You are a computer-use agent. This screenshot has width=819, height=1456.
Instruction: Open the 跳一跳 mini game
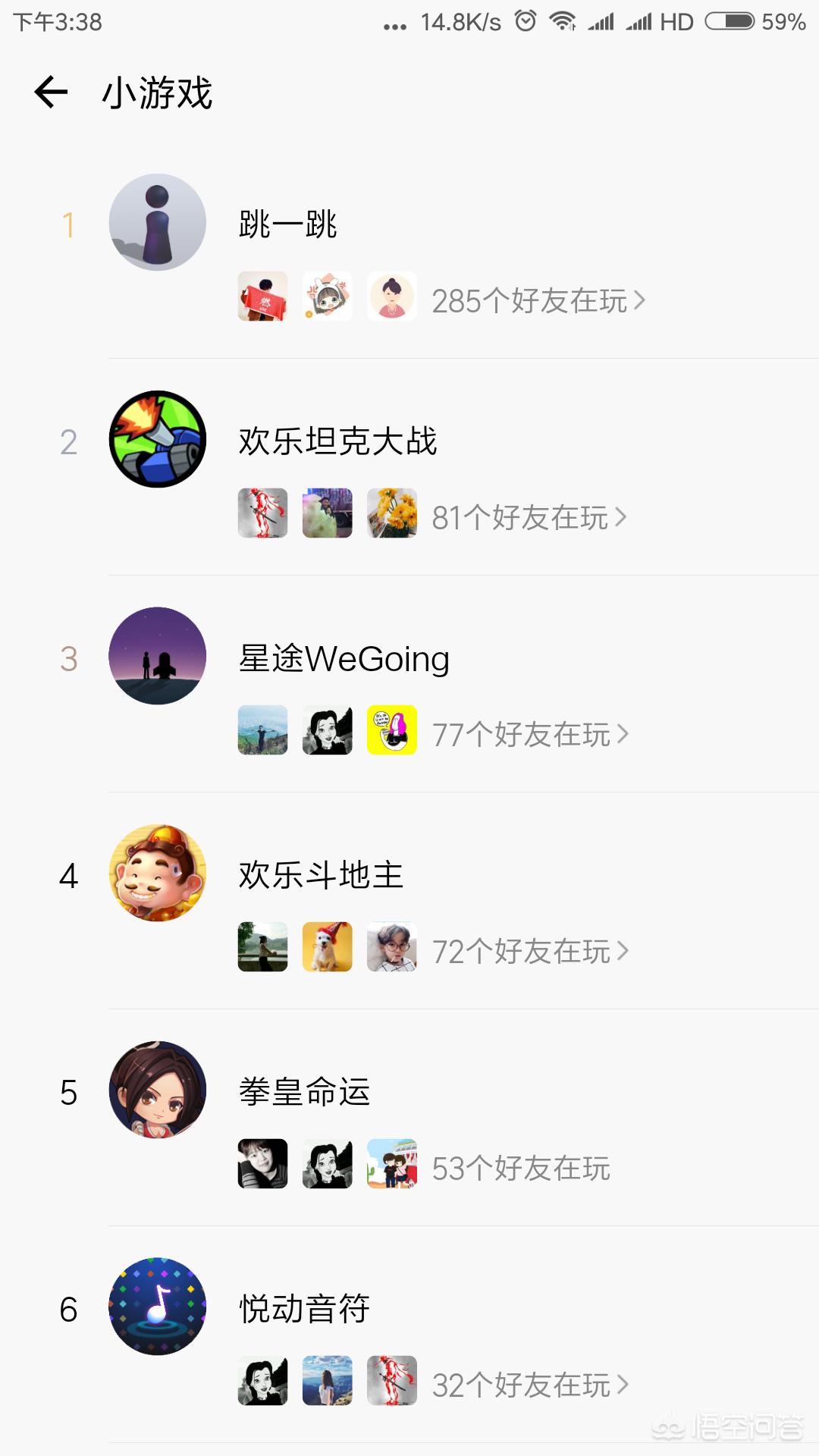[288, 224]
